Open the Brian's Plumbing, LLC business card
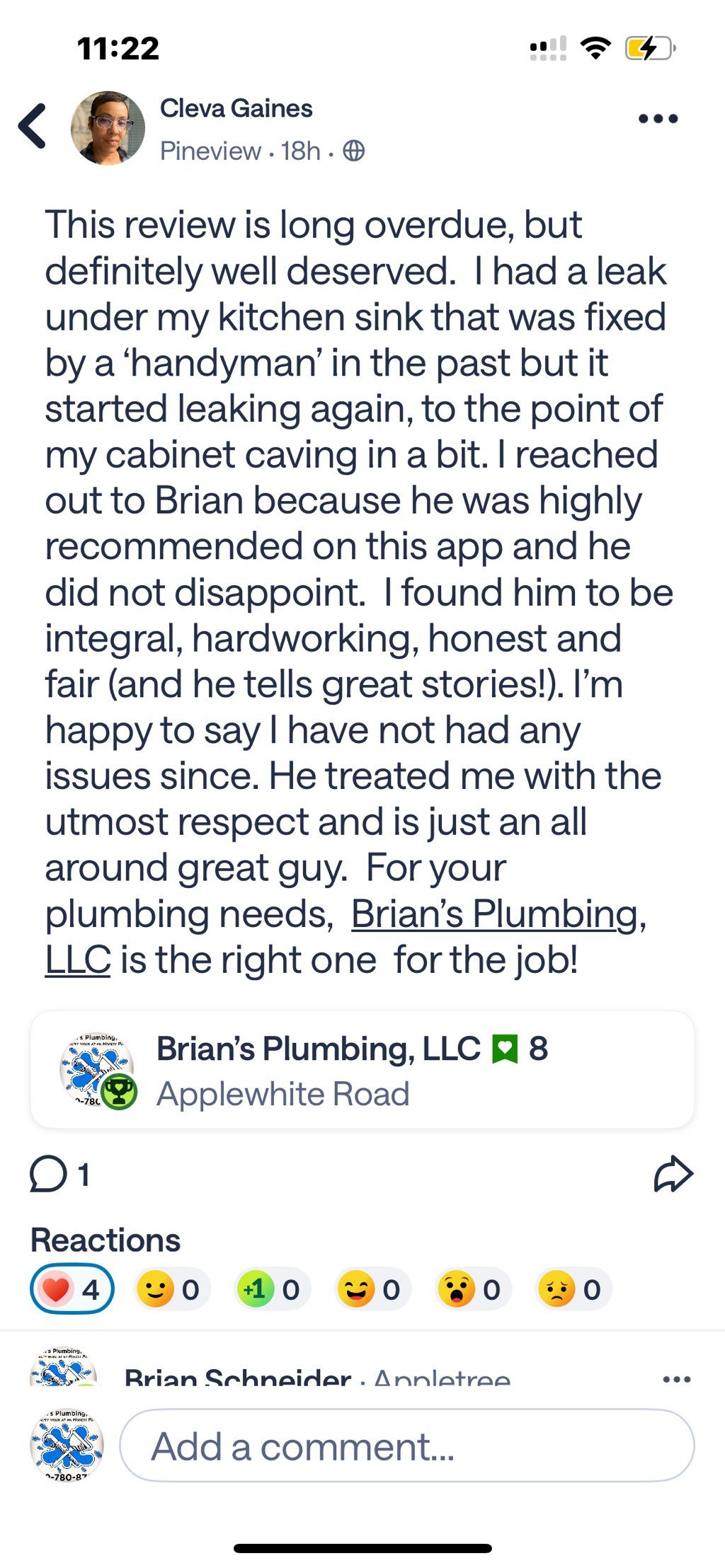The height and width of the screenshot is (1568, 725). pos(362,1069)
